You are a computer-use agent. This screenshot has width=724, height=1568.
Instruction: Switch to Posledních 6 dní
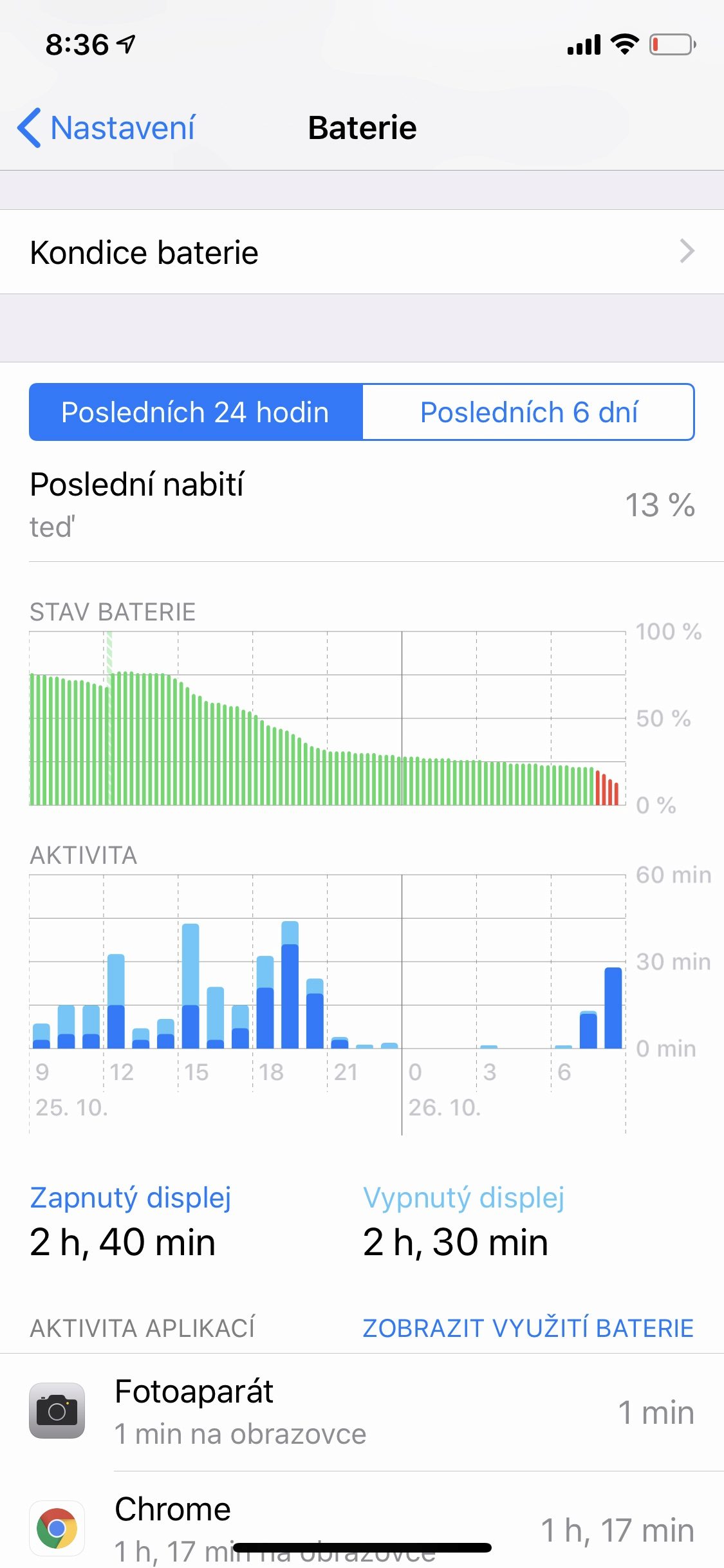click(528, 412)
